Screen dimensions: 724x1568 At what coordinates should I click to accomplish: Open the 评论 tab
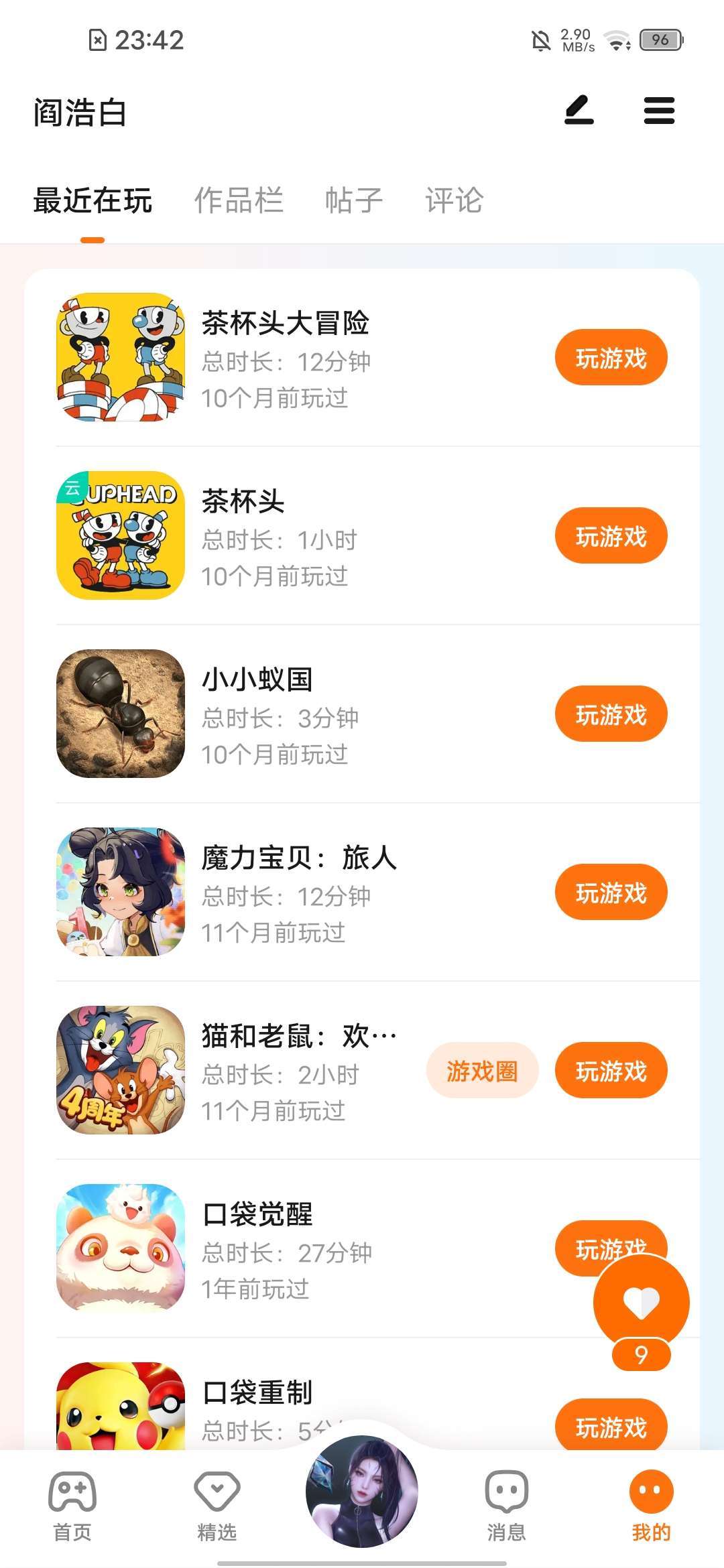(x=454, y=200)
